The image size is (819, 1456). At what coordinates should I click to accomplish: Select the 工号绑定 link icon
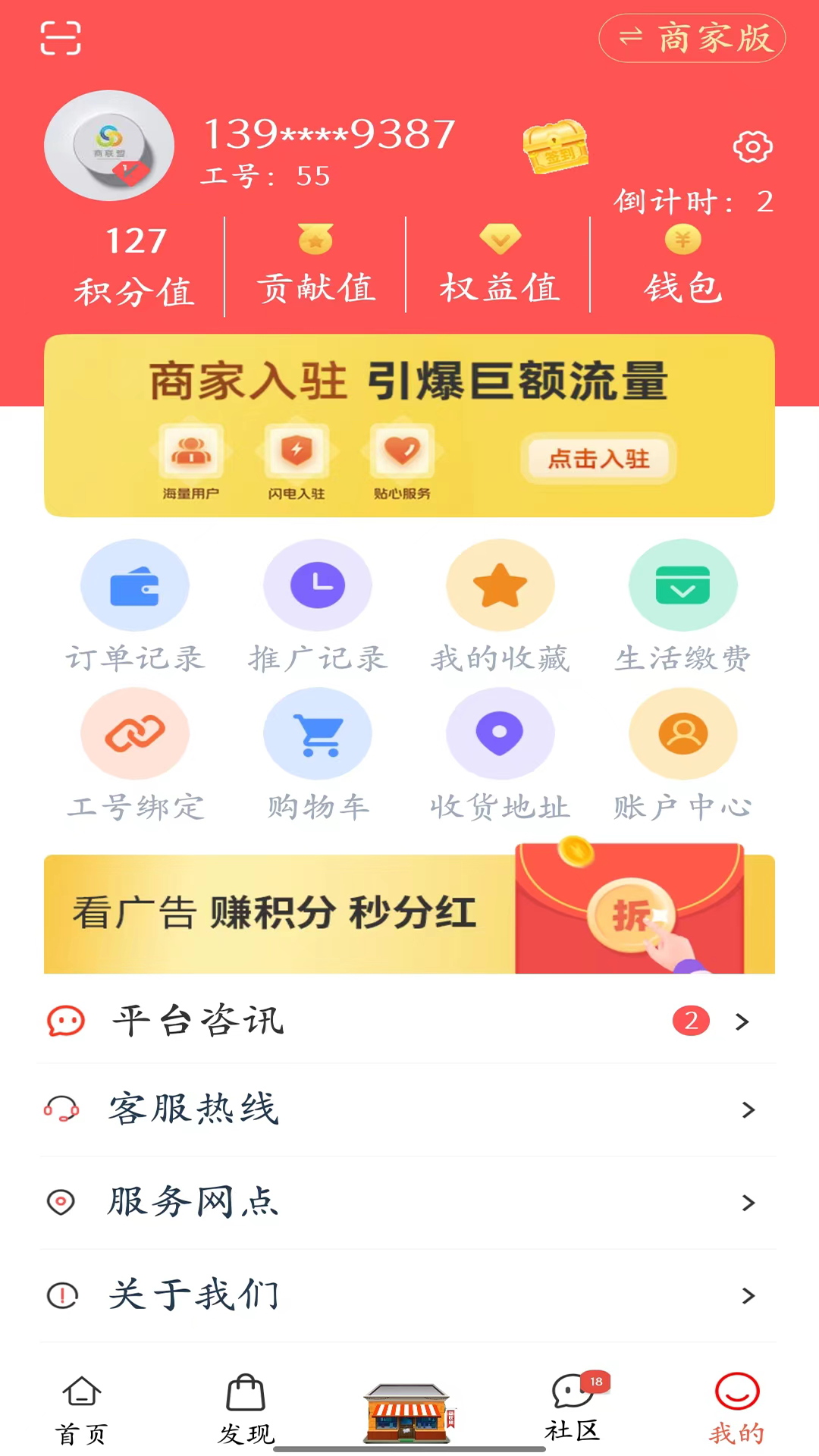pos(135,733)
